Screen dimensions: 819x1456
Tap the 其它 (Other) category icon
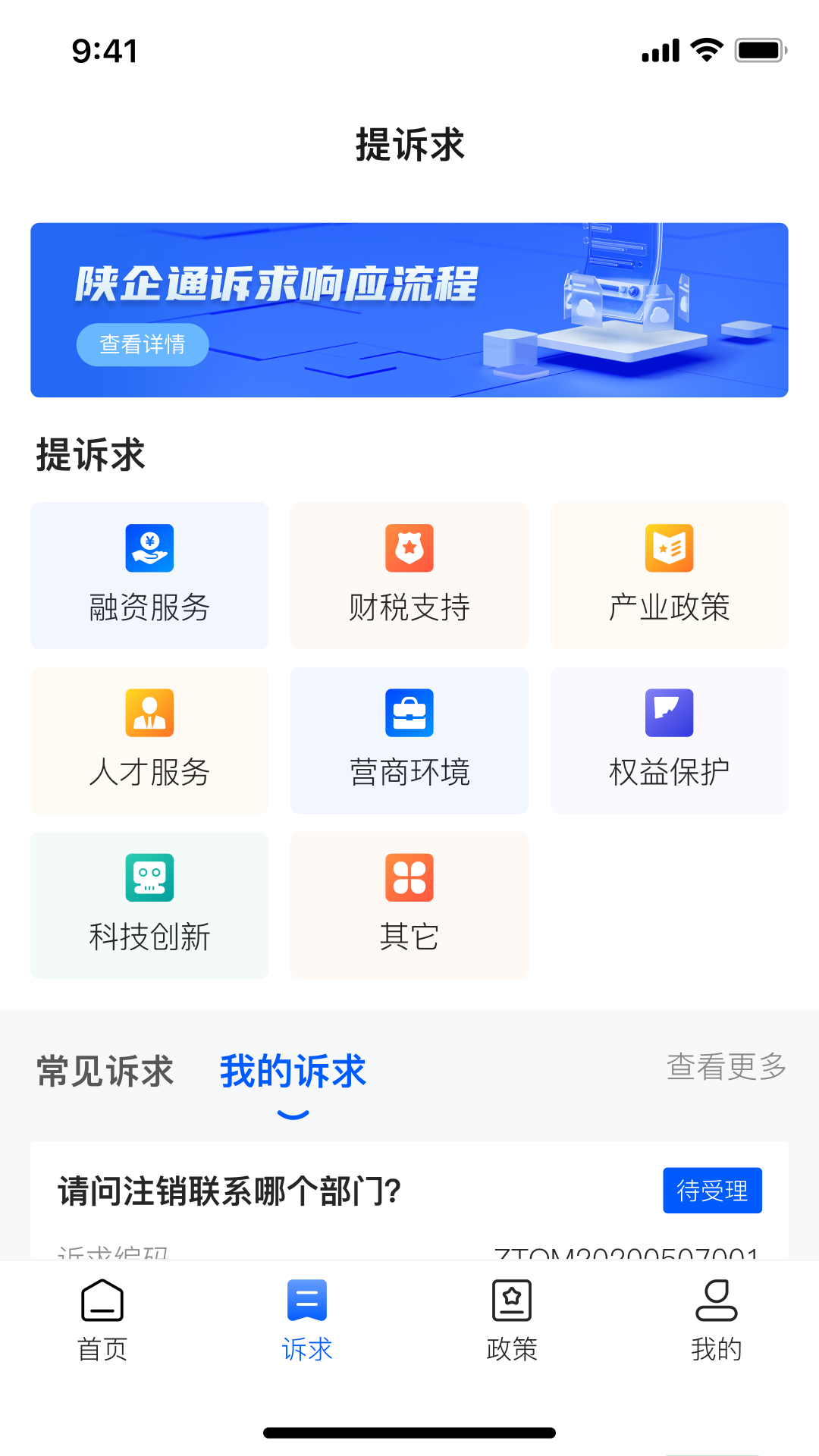[x=409, y=878]
